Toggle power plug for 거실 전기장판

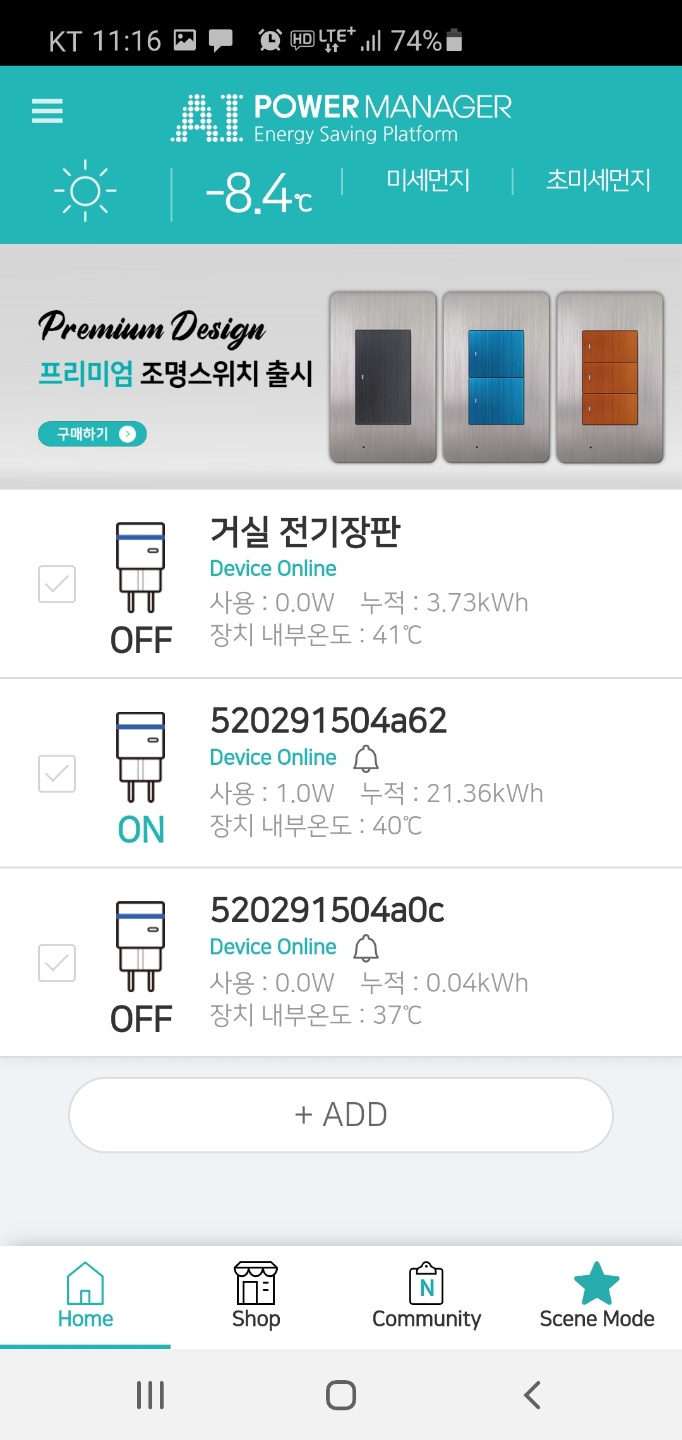(141, 586)
